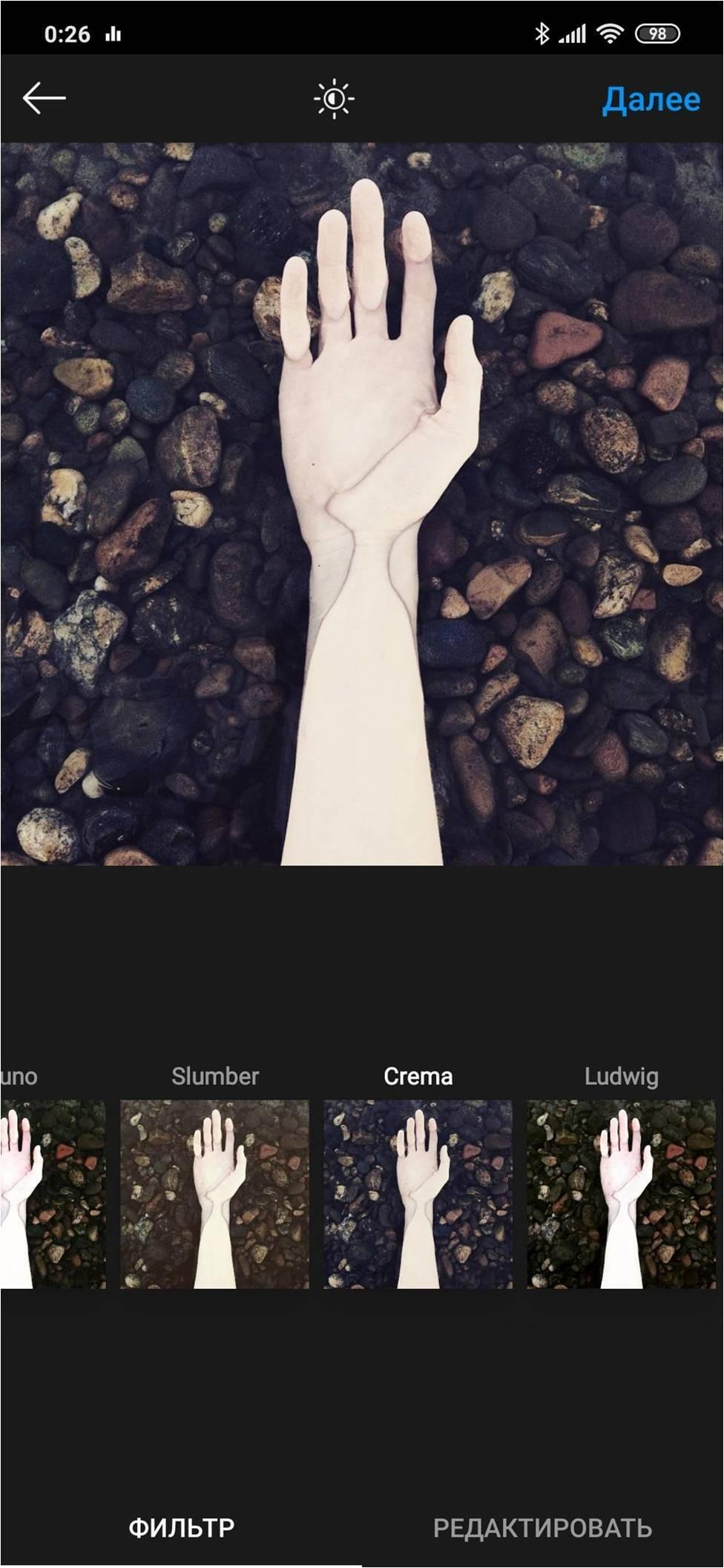Apply the Slumber filter
Screen dimensions: 724x1568
(214, 1194)
